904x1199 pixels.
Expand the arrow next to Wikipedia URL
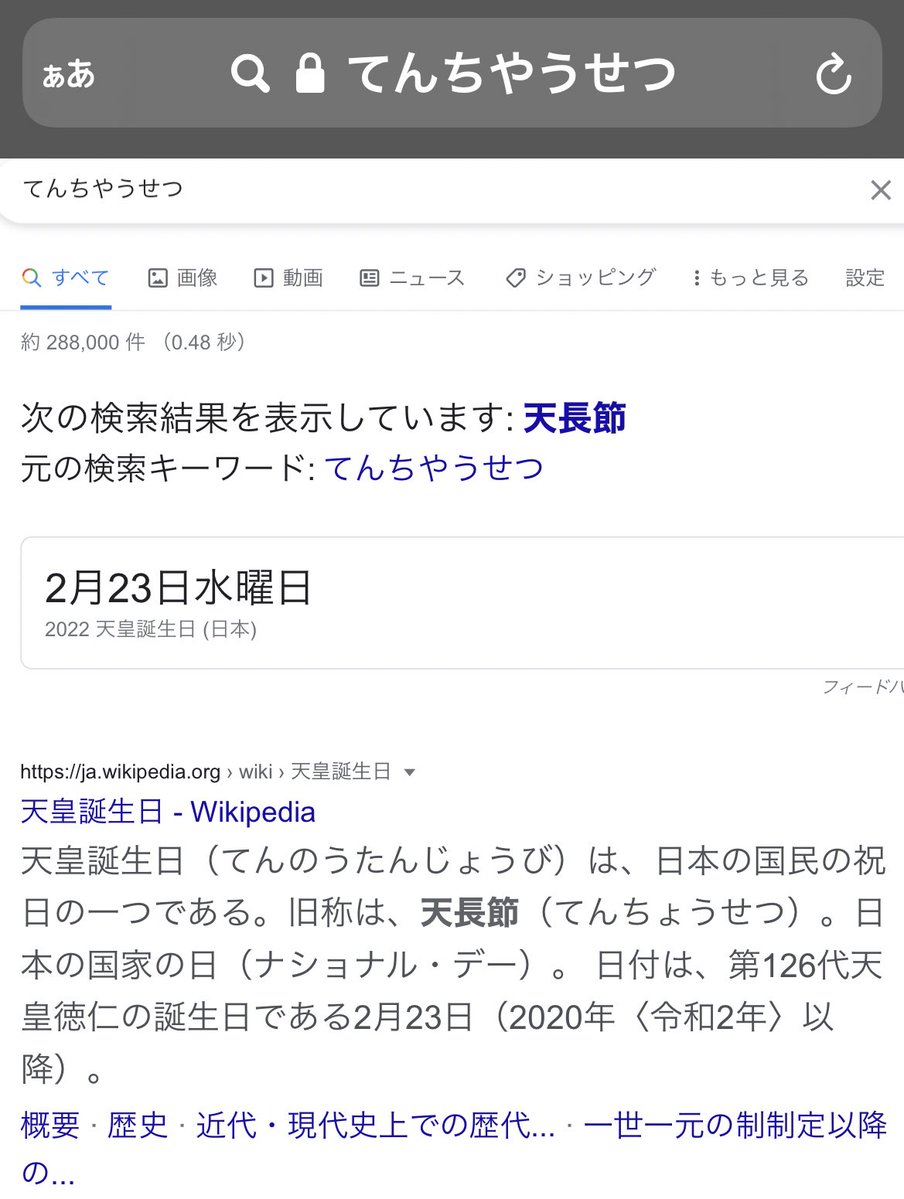408,772
